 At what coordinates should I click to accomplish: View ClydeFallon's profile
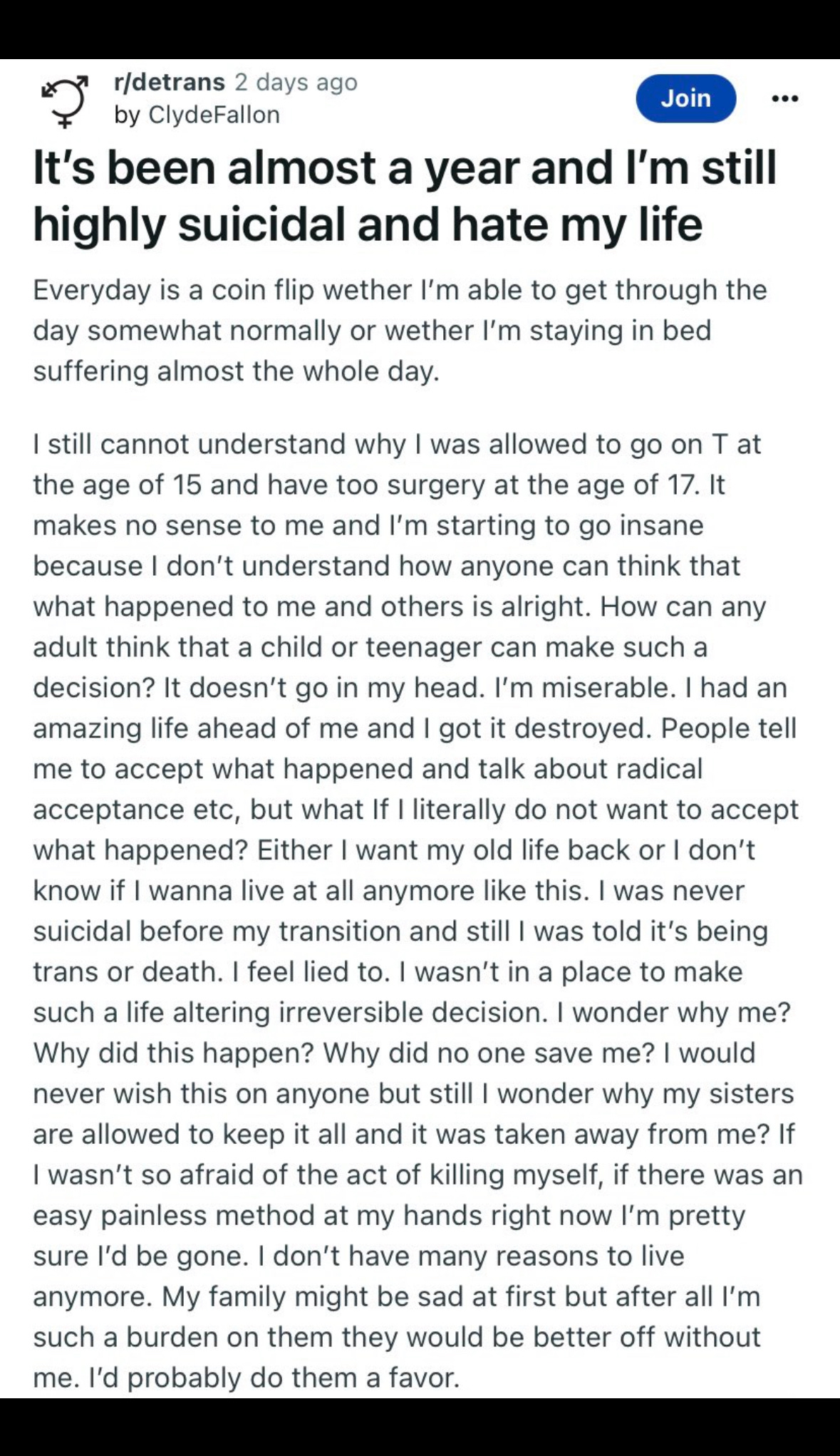[x=213, y=115]
